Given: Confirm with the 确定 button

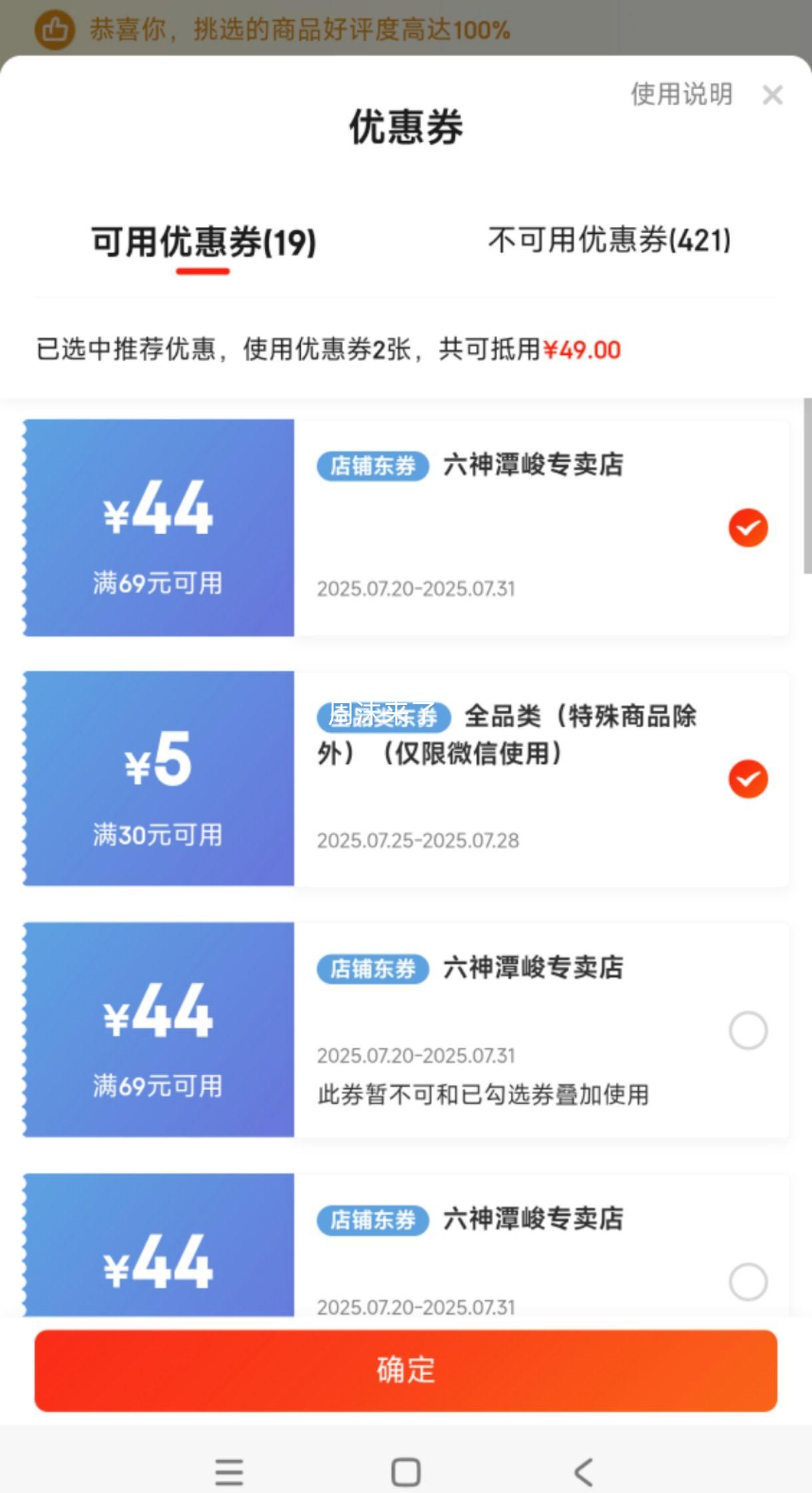Looking at the screenshot, I should 406,1370.
